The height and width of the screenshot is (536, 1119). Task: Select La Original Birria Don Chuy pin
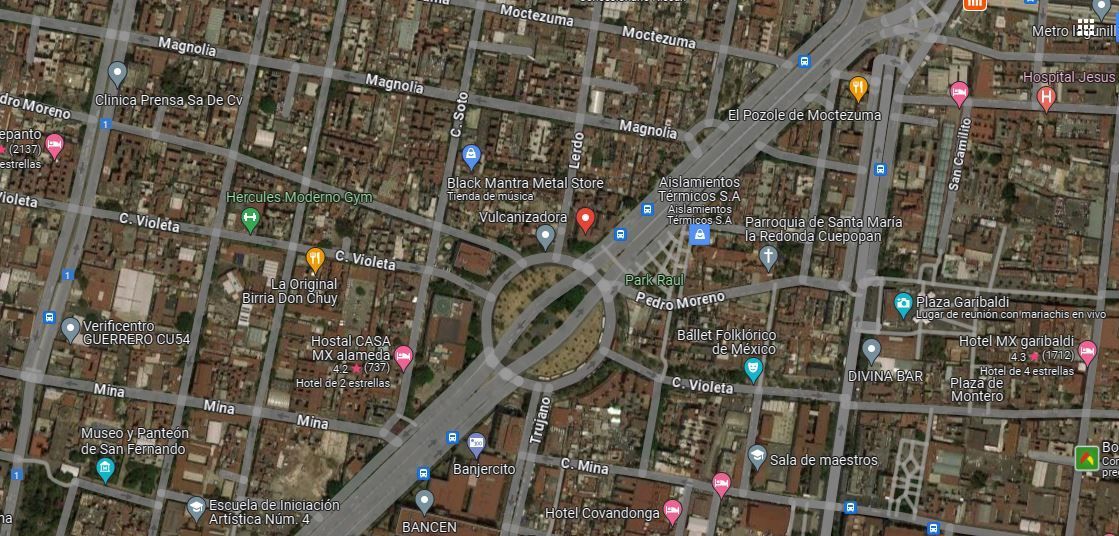[x=315, y=260]
